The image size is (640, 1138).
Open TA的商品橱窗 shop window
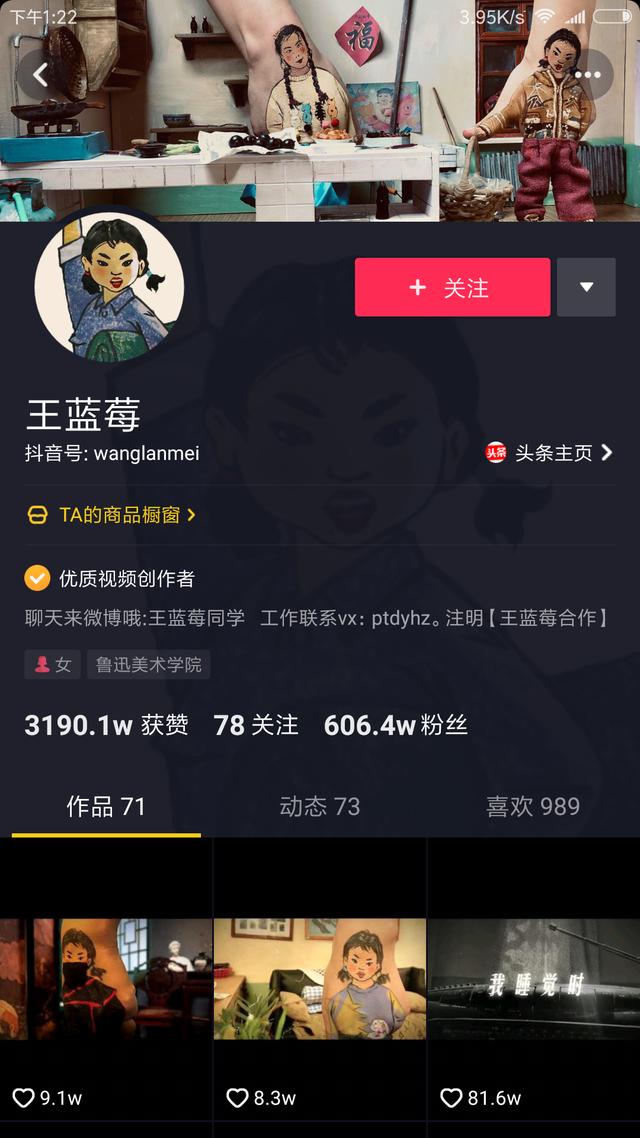[x=111, y=515]
